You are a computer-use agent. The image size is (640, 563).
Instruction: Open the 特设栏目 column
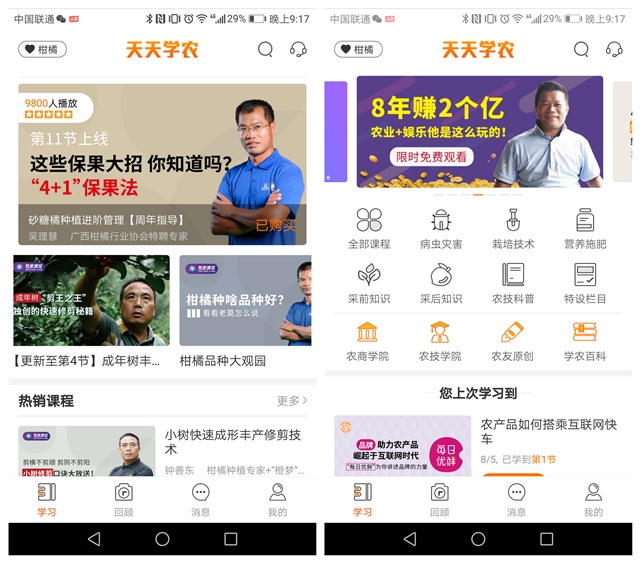(x=585, y=282)
